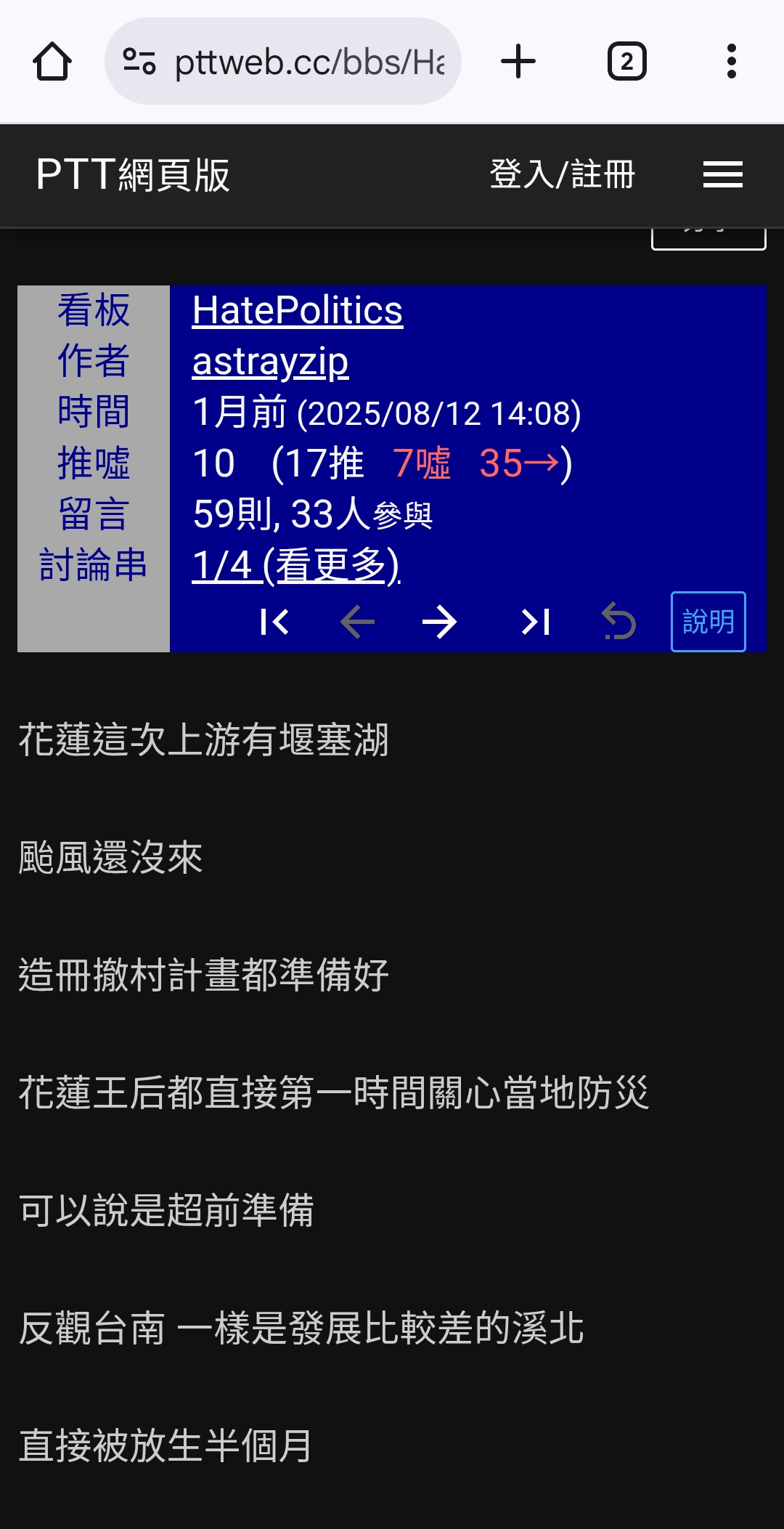
Task: Open the PTT網頁版 home link
Action: [x=133, y=175]
